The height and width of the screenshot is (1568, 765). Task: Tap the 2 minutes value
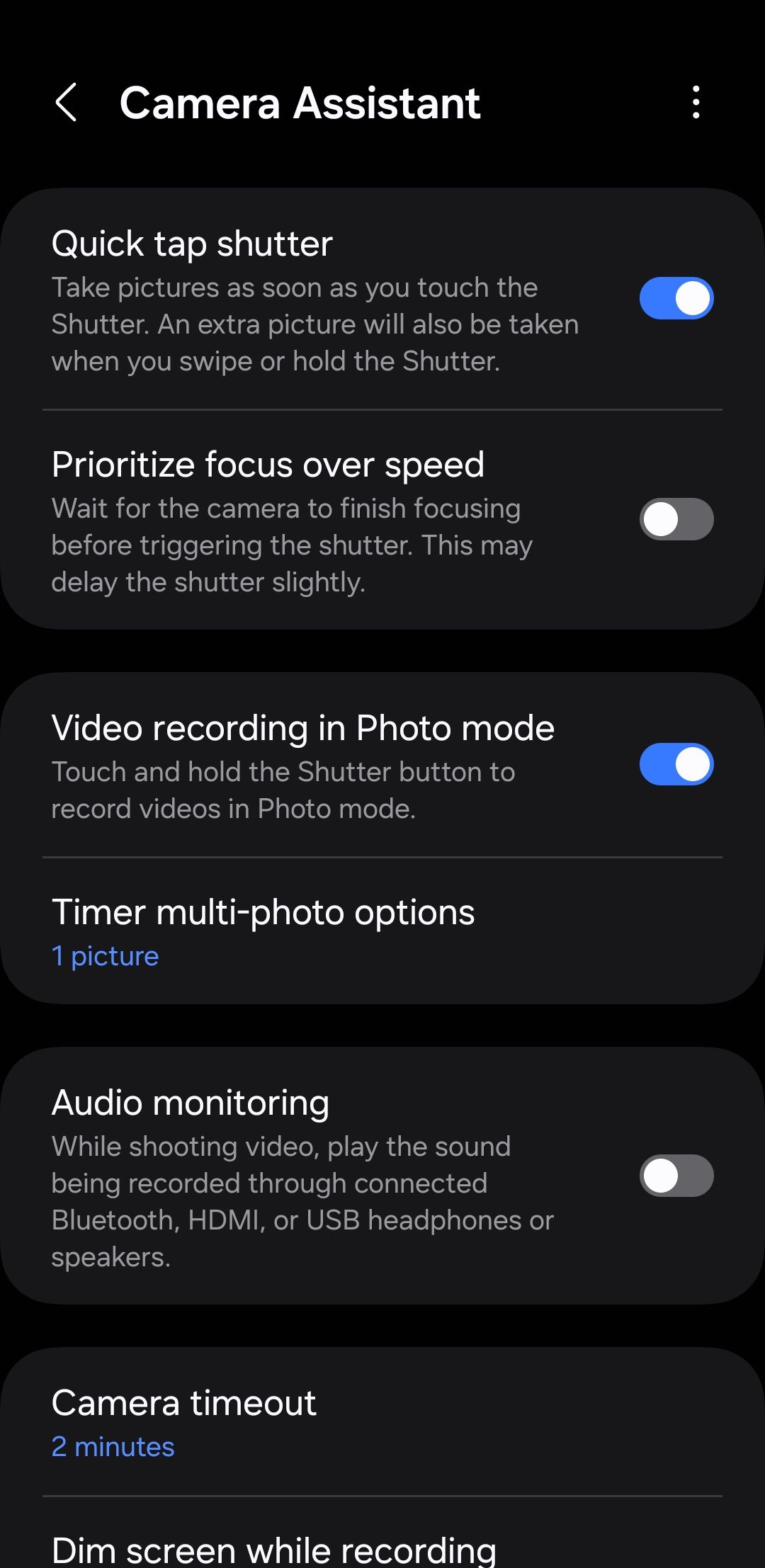coord(112,1446)
